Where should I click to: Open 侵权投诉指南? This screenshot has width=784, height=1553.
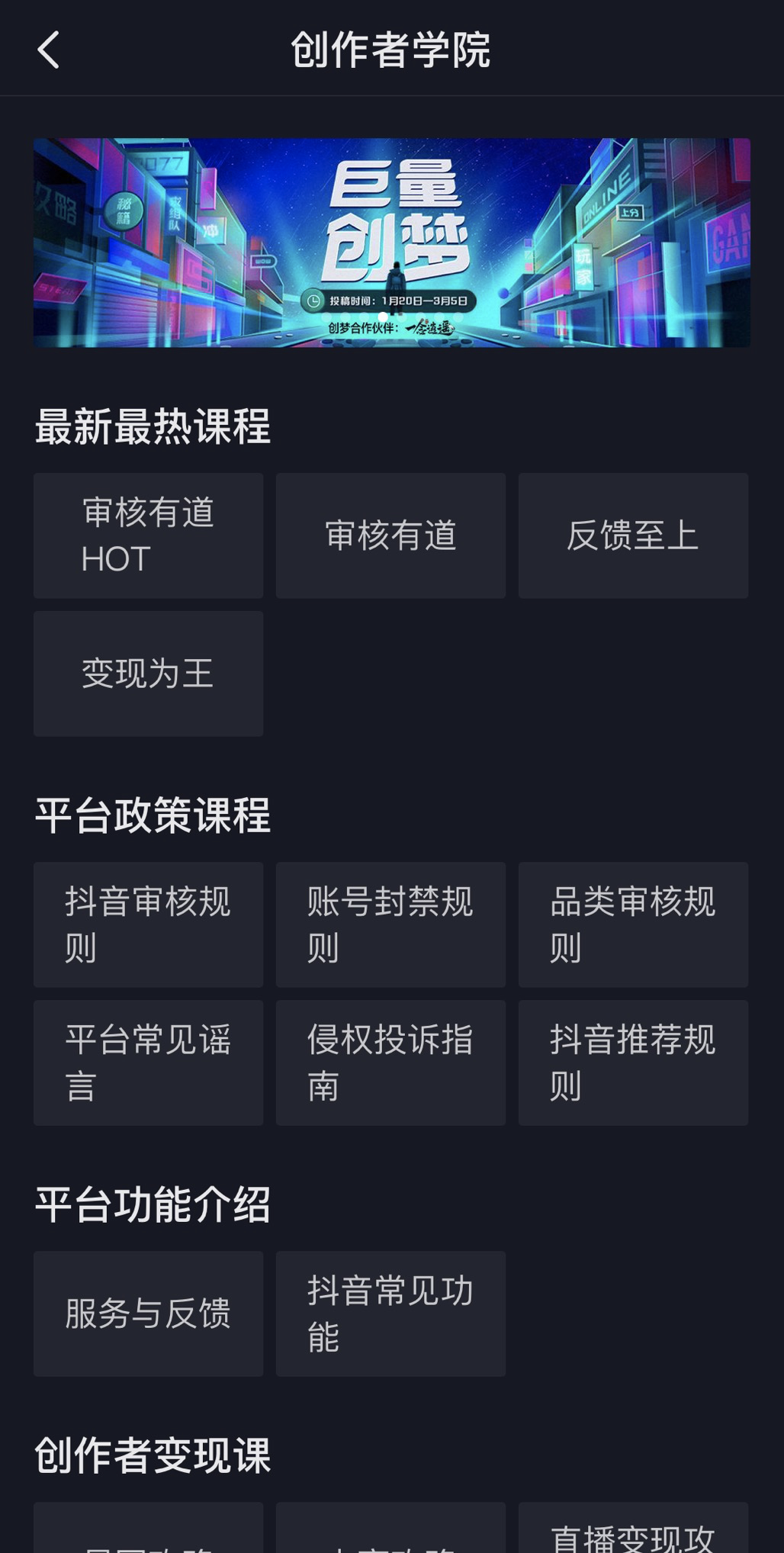click(390, 1063)
